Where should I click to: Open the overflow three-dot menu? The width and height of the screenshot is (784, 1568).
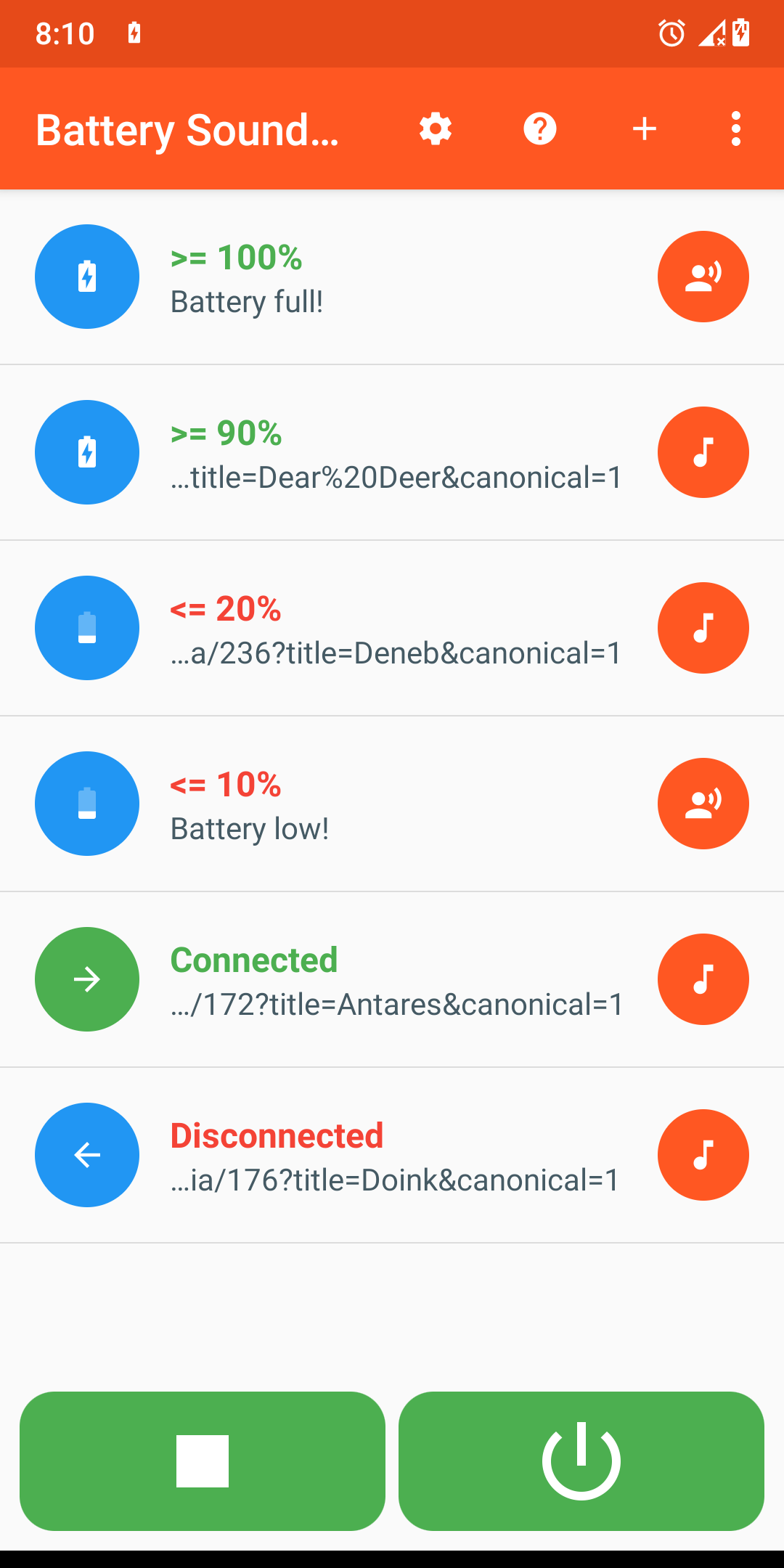pos(736,129)
